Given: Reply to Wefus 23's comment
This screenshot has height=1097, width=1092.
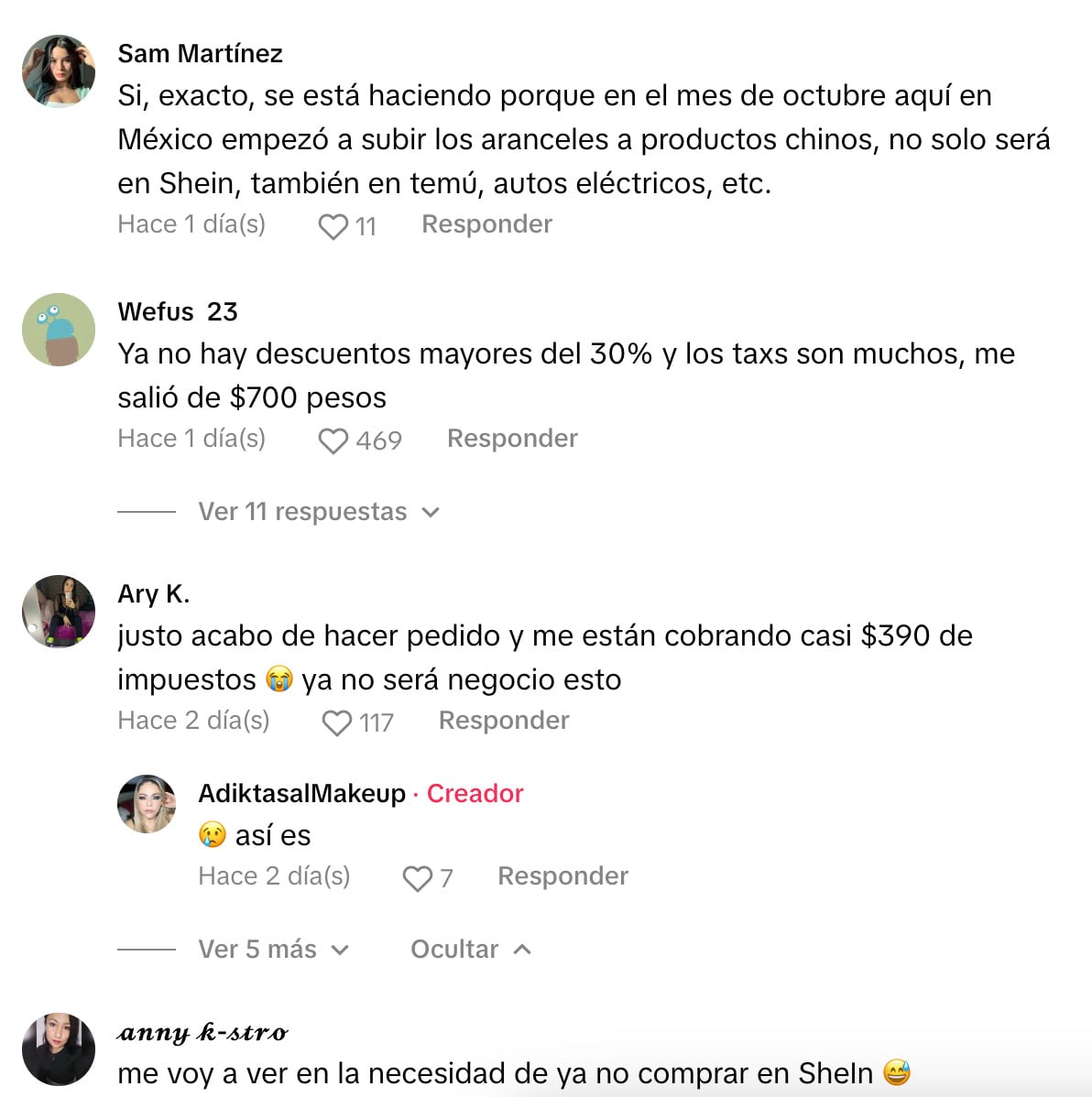Looking at the screenshot, I should tap(512, 439).
